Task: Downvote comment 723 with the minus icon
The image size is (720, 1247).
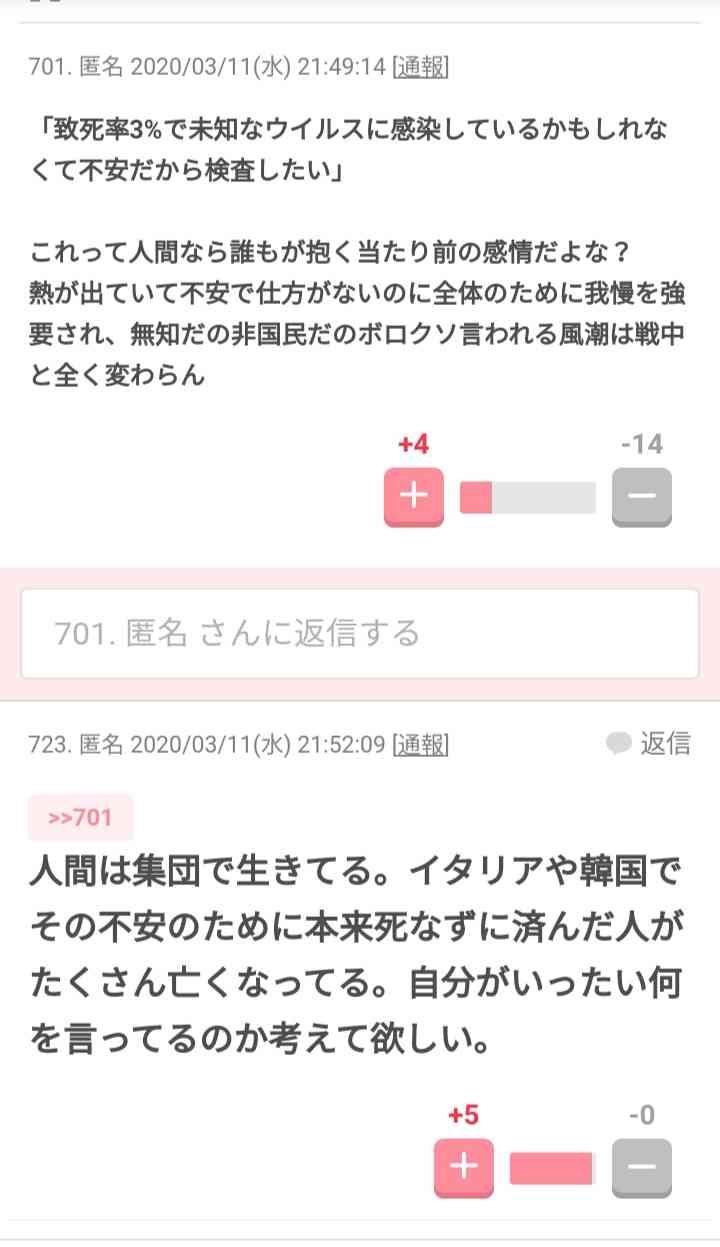Action: point(643,1166)
